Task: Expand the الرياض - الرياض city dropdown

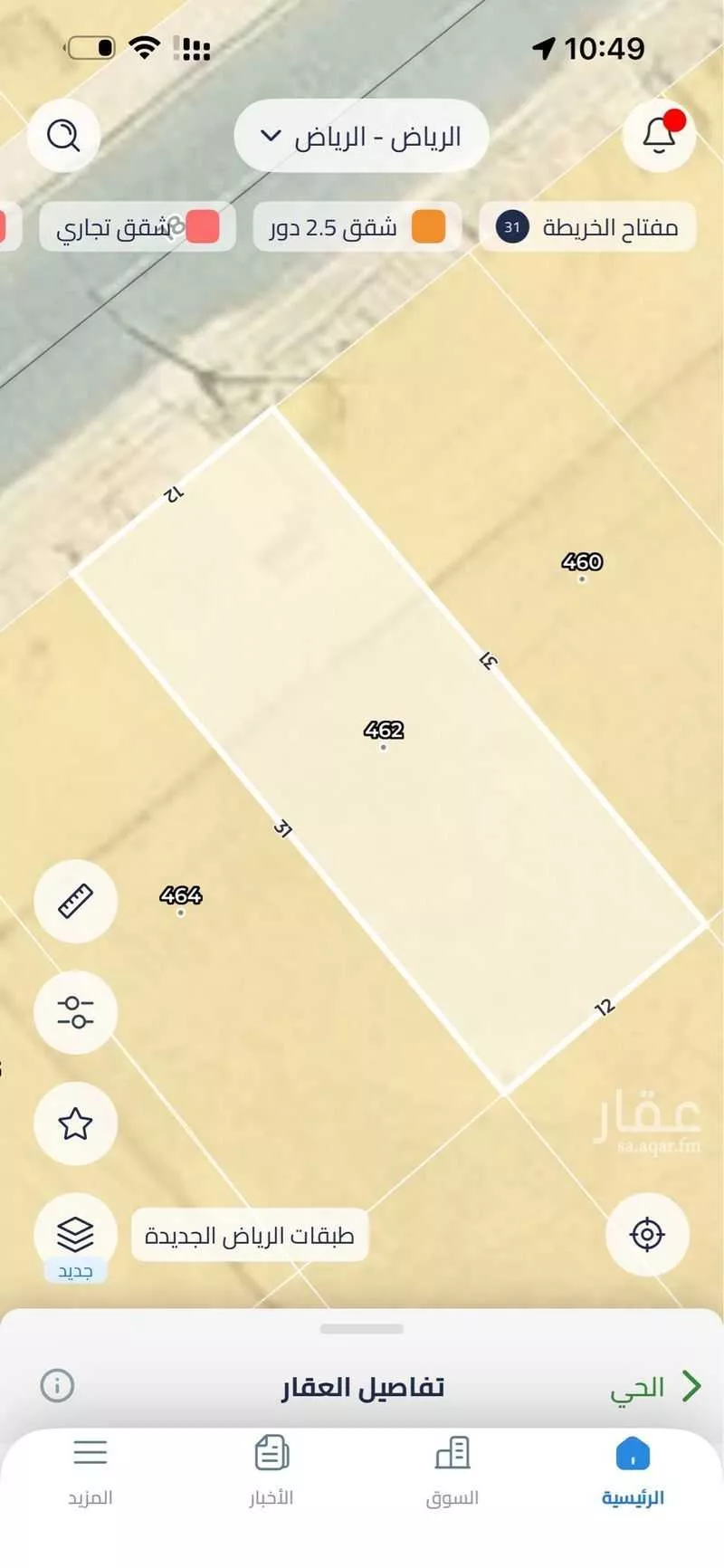Action: point(361,137)
